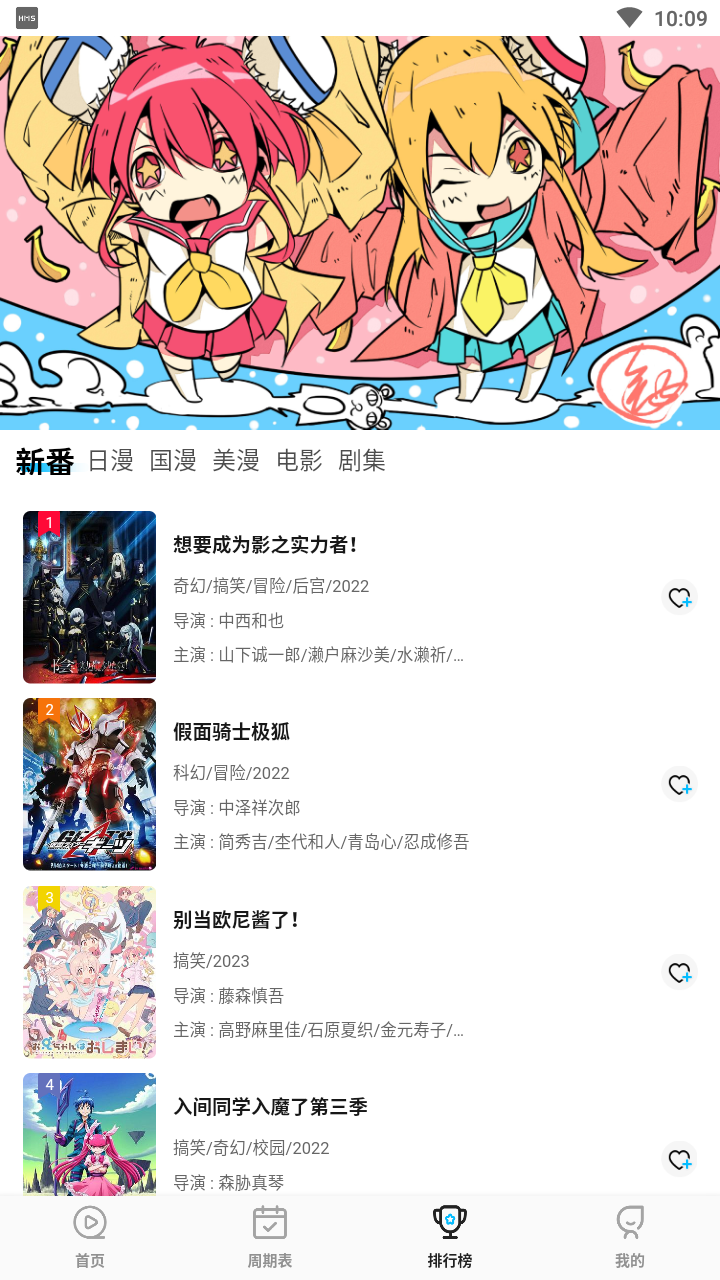Open 想要成为影之实力者！ details
Viewport: 720px width, 1280px height.
[360, 597]
